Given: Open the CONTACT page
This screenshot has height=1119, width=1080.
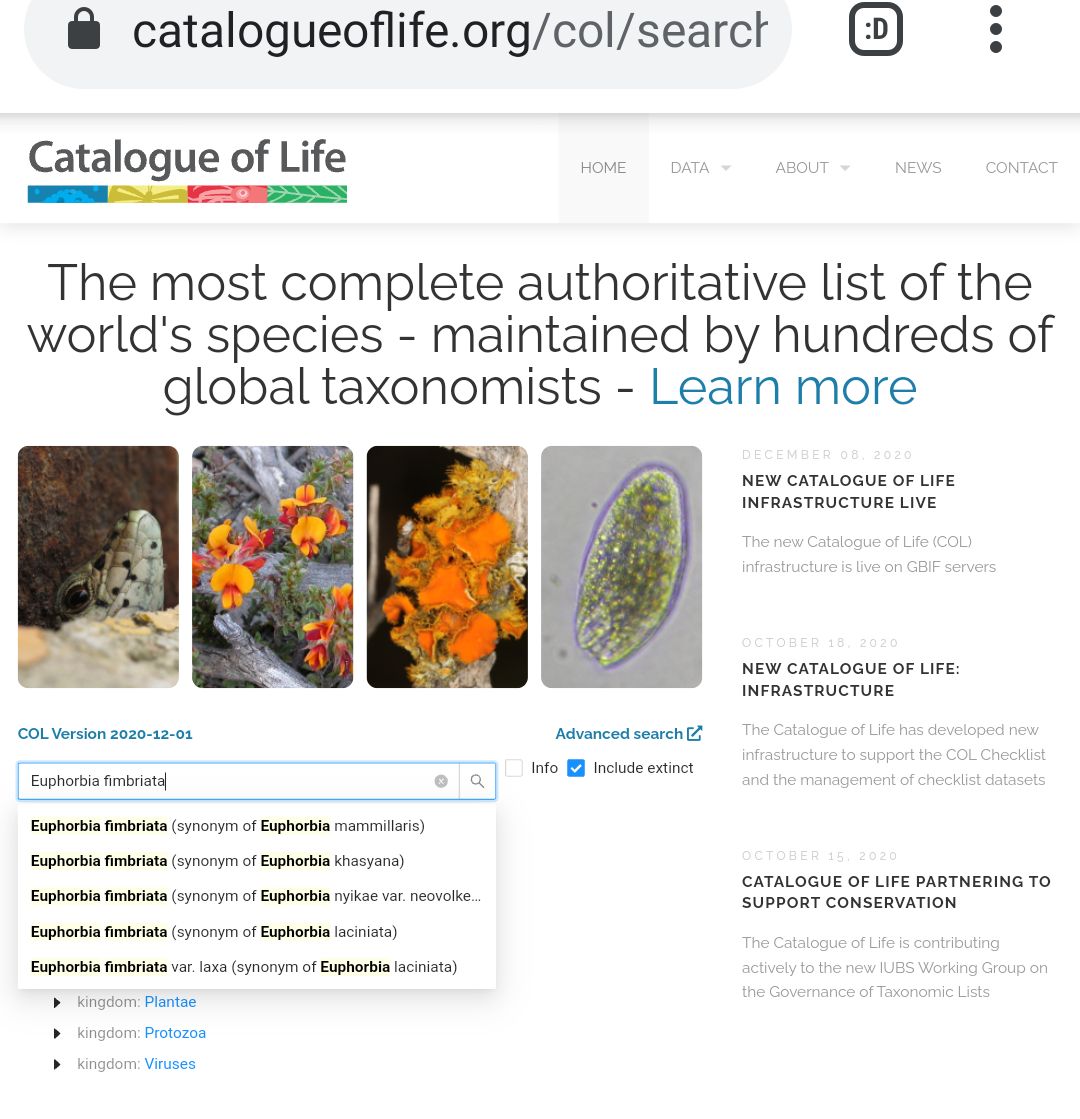Looking at the screenshot, I should click(x=1021, y=168).
